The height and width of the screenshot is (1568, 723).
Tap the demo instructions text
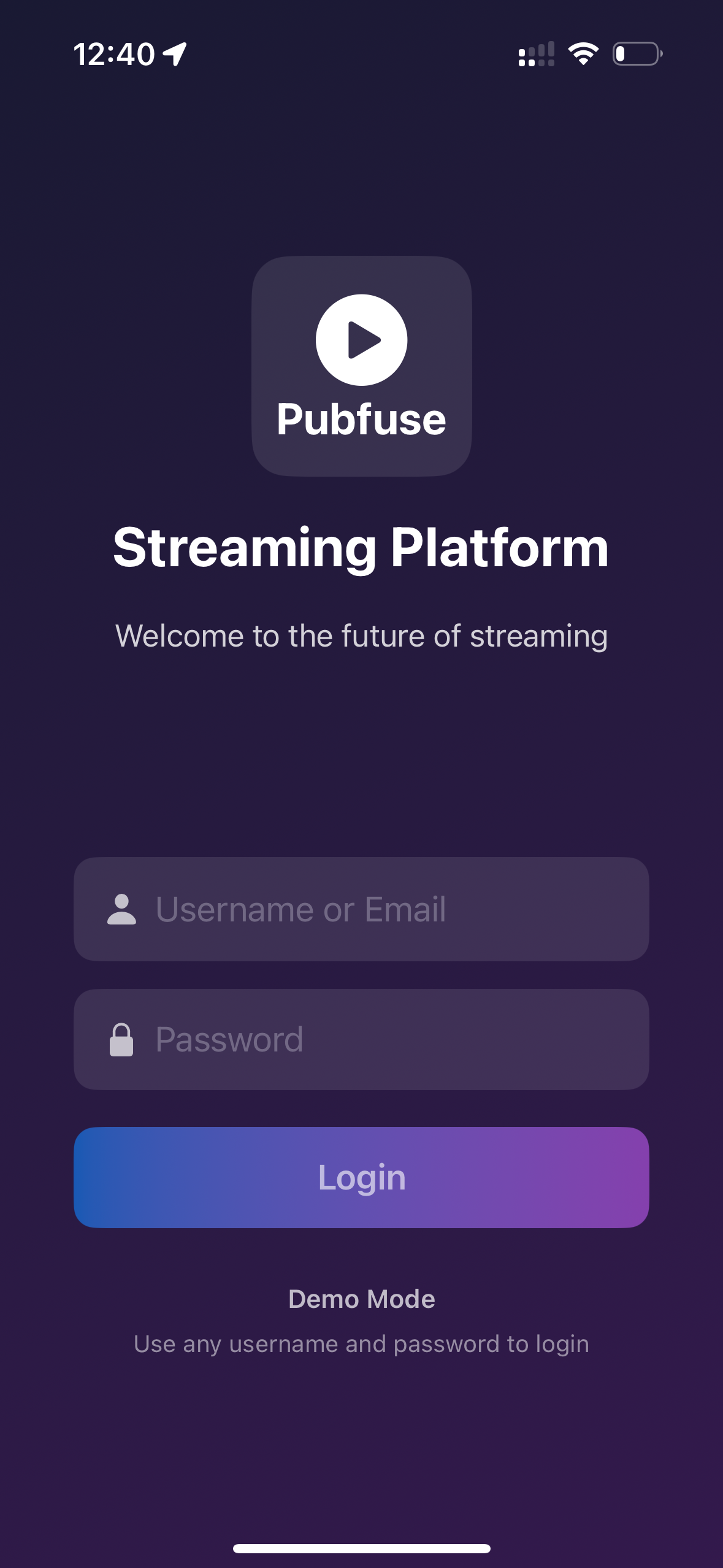[x=361, y=1343]
